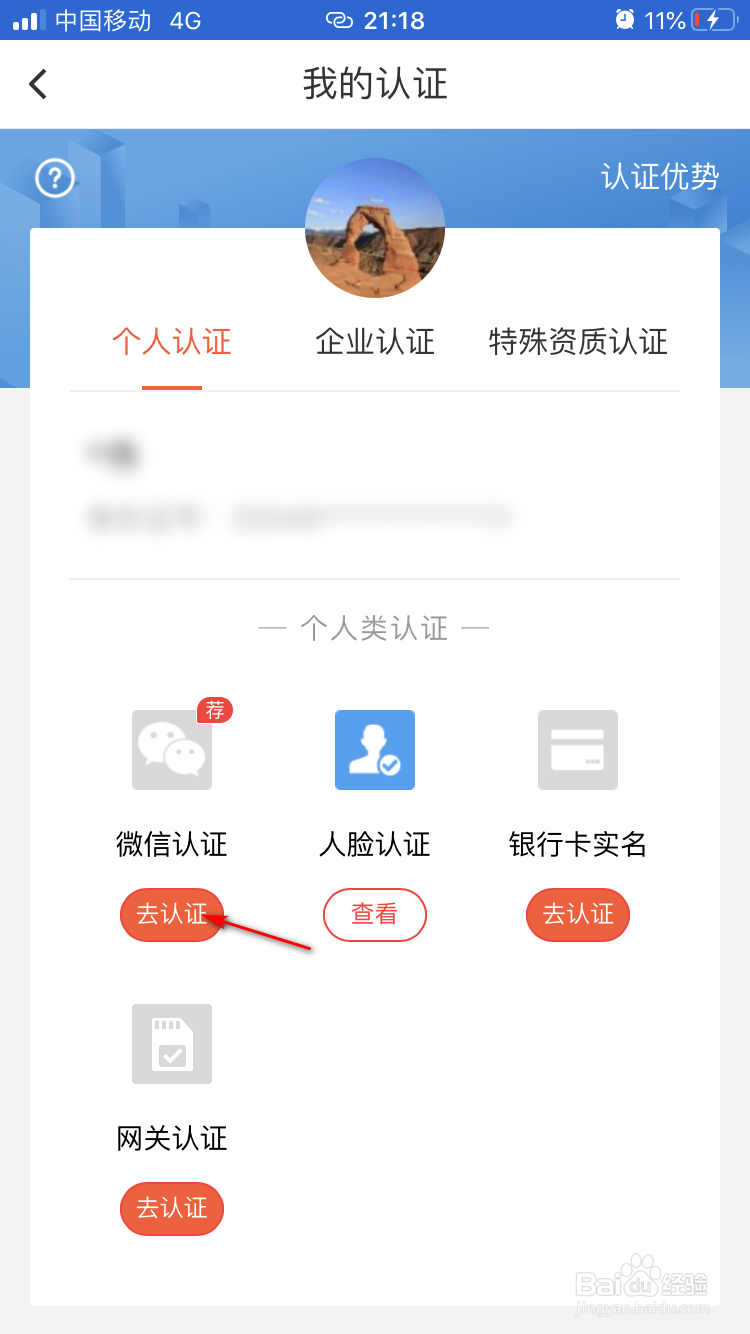Tap 去认证 under WeChat certification
This screenshot has height=1334, width=750.
[x=171, y=914]
